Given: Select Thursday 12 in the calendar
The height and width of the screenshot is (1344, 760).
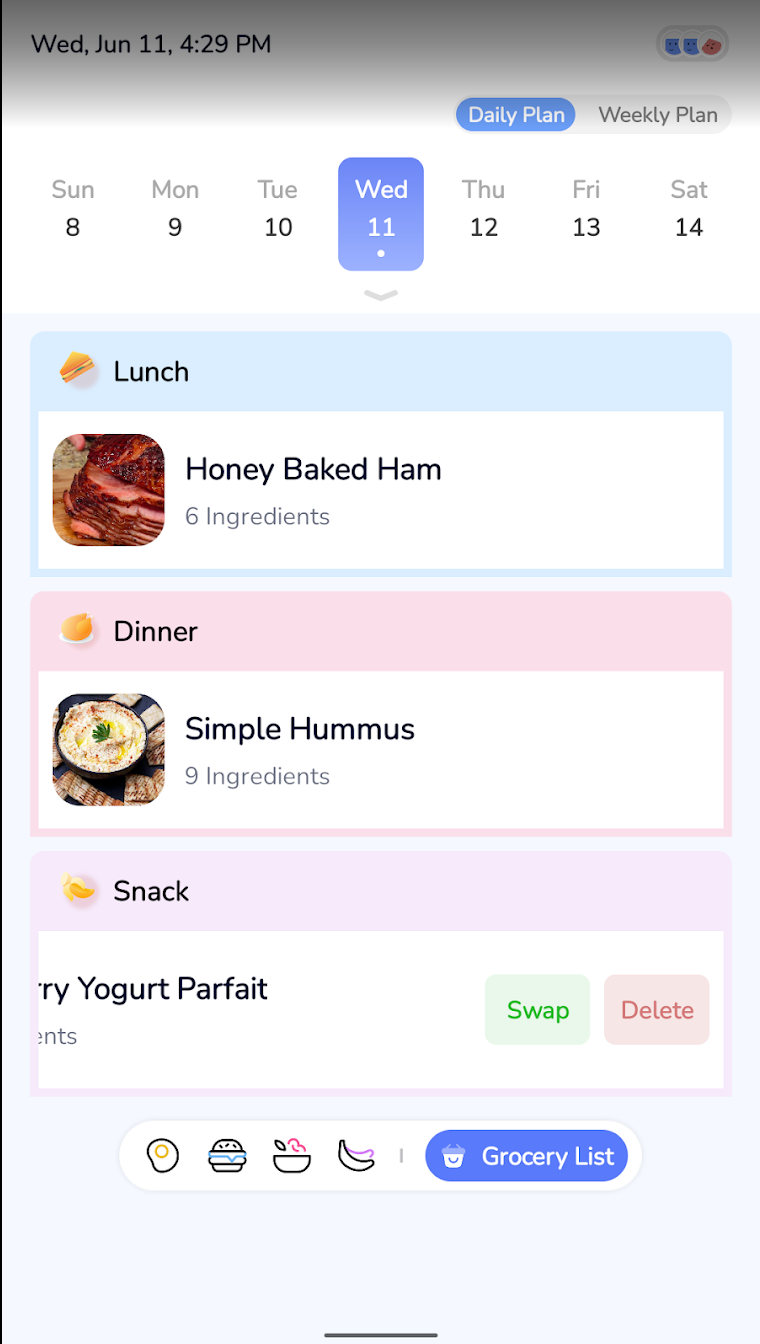Looking at the screenshot, I should pyautogui.click(x=483, y=209).
